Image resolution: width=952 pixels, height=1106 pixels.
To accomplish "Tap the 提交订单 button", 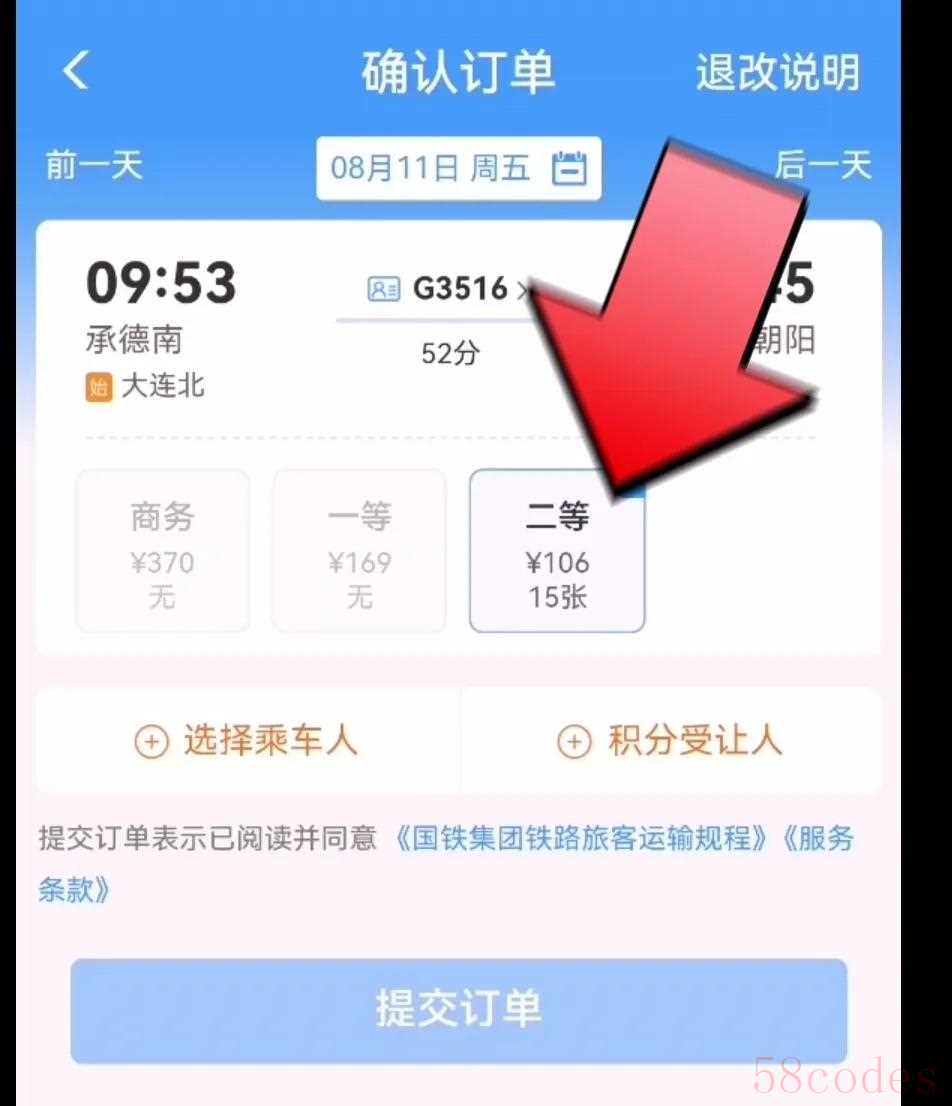I will pos(458,1009).
